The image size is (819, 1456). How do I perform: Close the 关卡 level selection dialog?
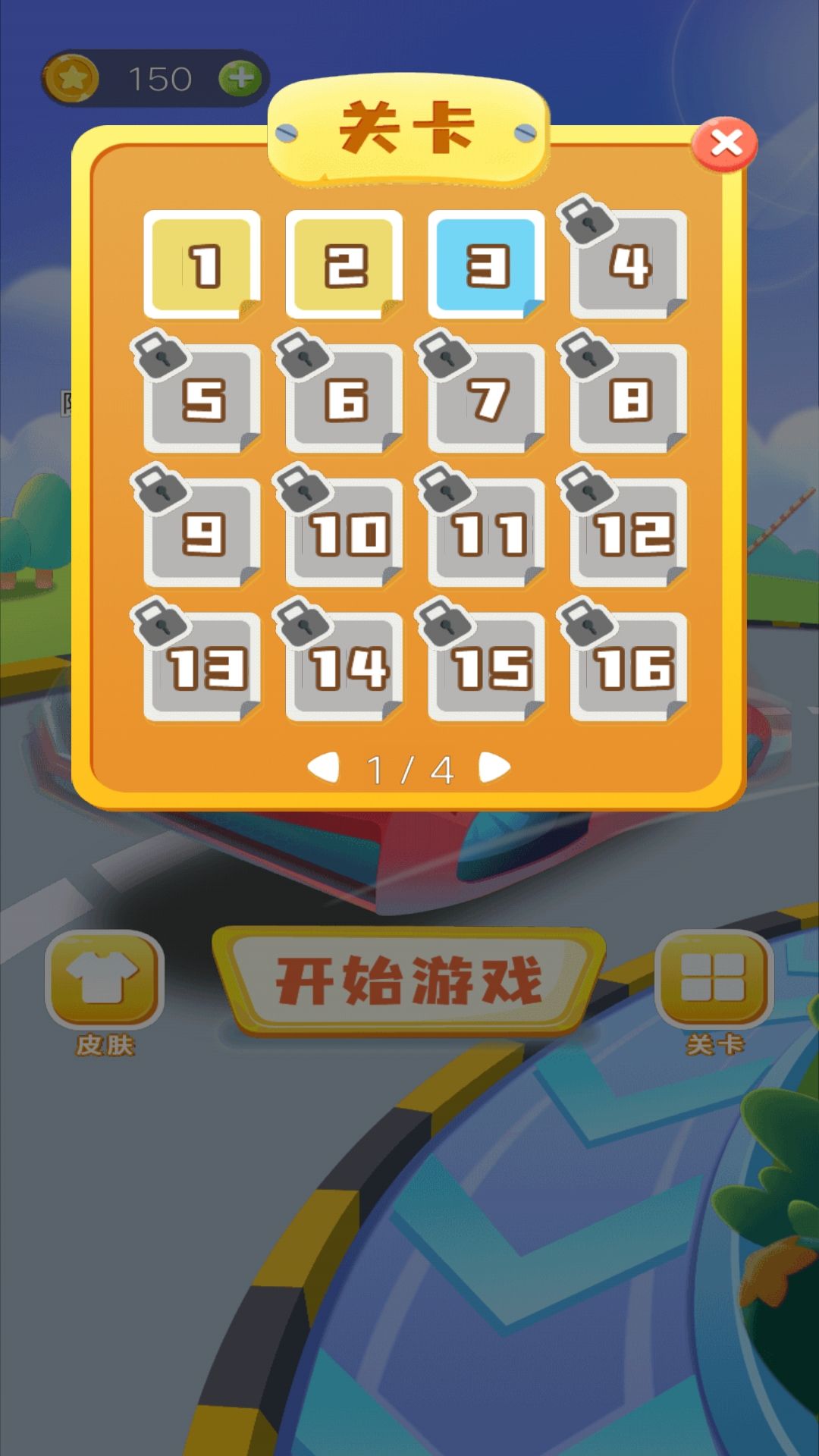[725, 143]
